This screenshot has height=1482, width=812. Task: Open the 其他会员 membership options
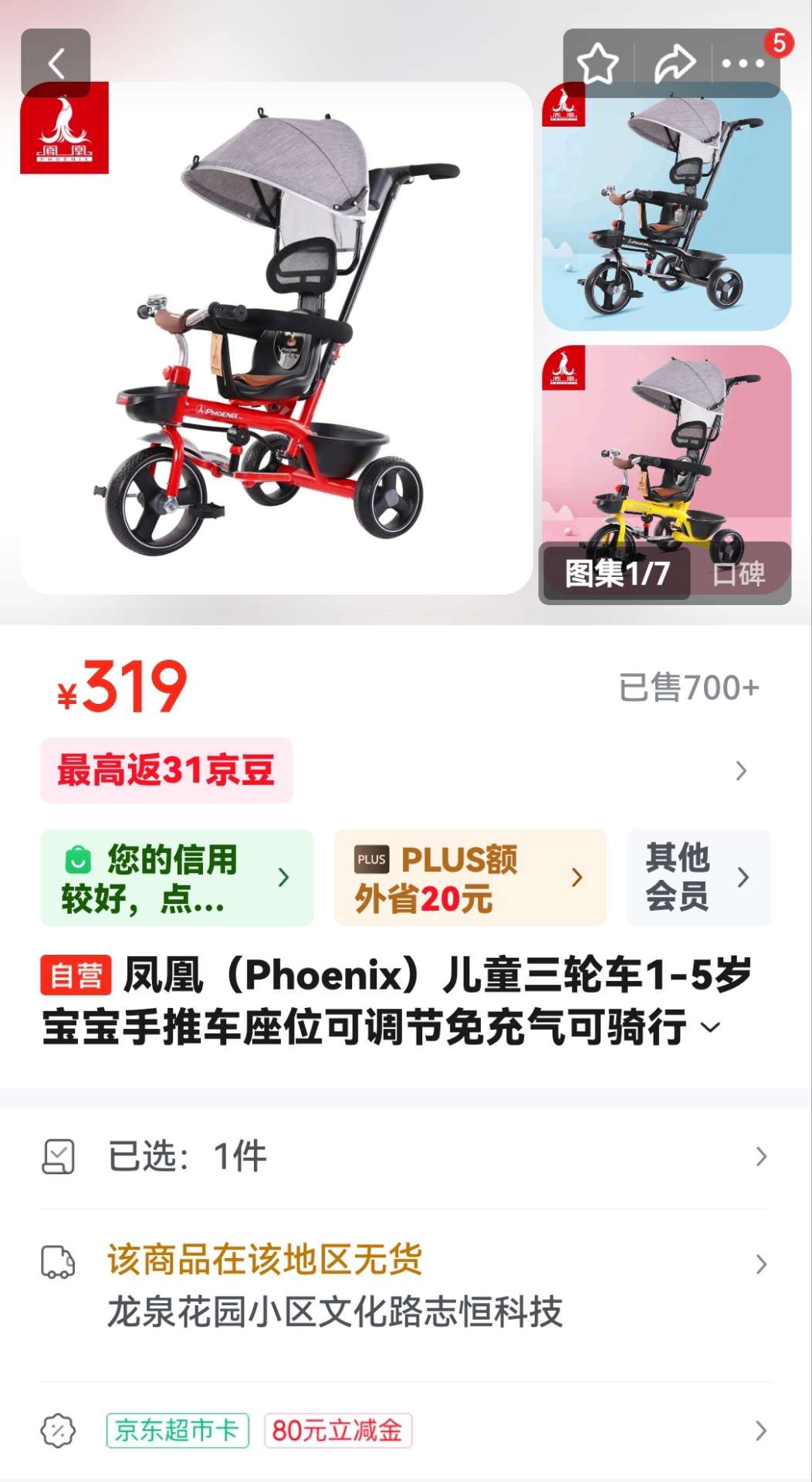point(698,878)
